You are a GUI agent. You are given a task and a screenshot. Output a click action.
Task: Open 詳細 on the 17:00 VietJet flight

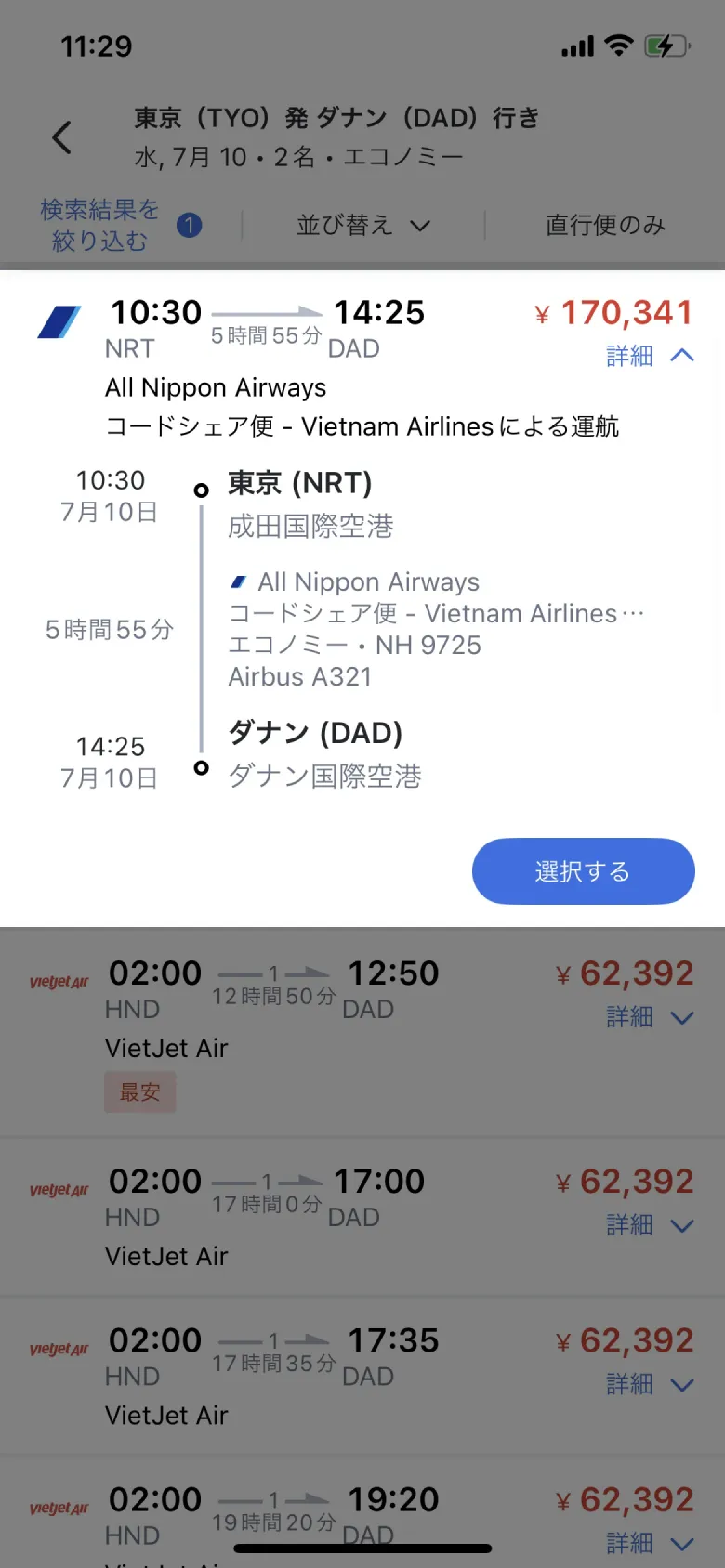[652, 1224]
